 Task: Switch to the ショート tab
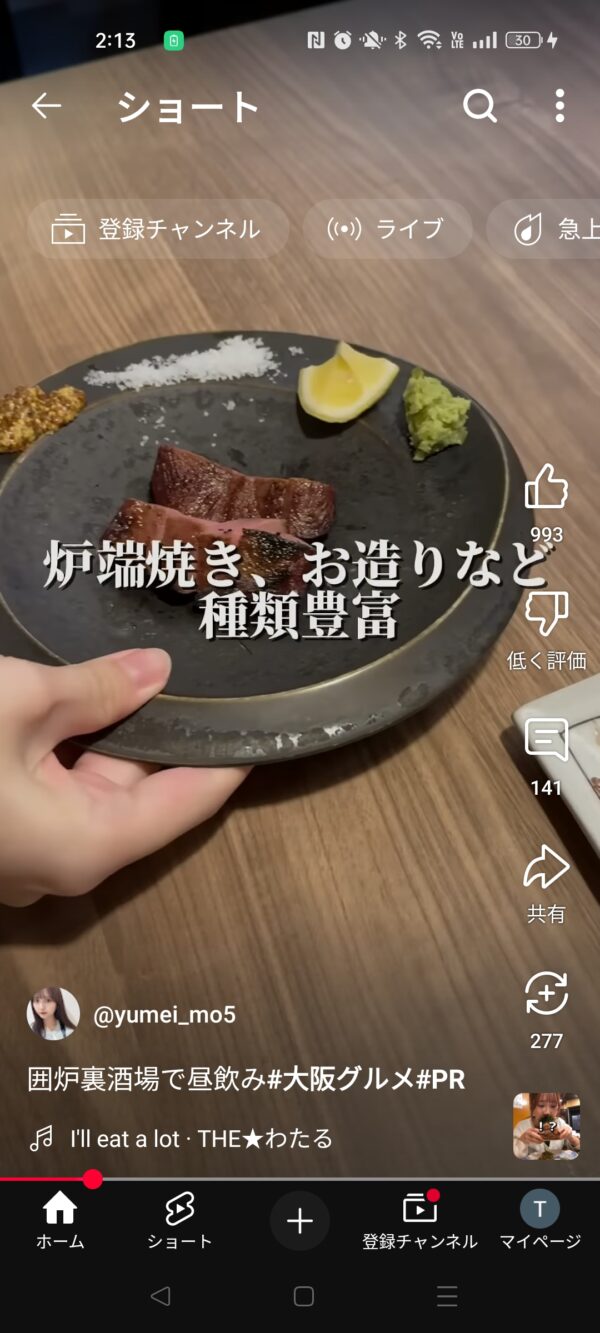pos(180,1221)
